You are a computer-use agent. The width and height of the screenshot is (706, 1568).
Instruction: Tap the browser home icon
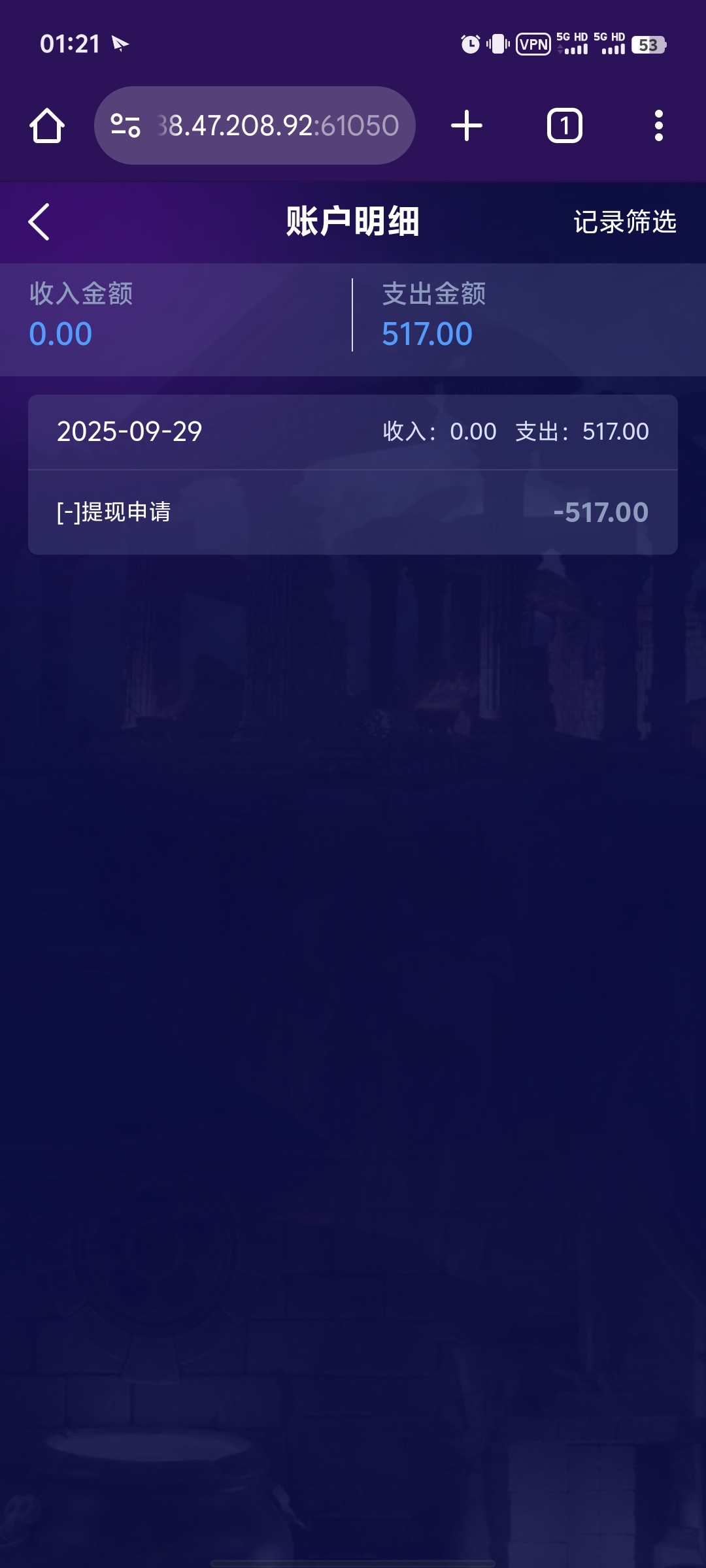tap(47, 125)
